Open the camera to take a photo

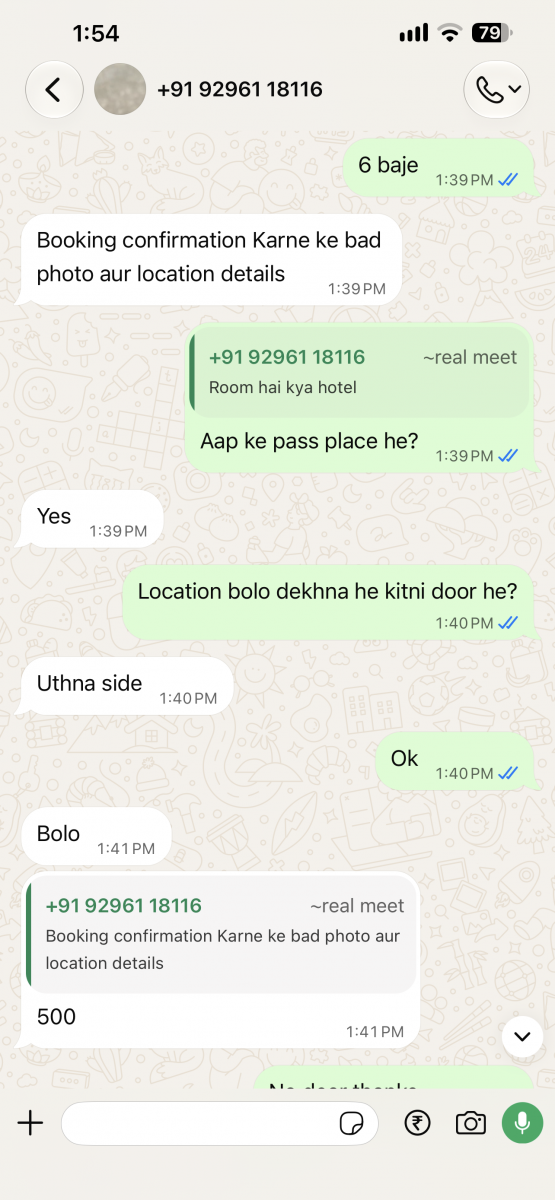click(x=470, y=1123)
